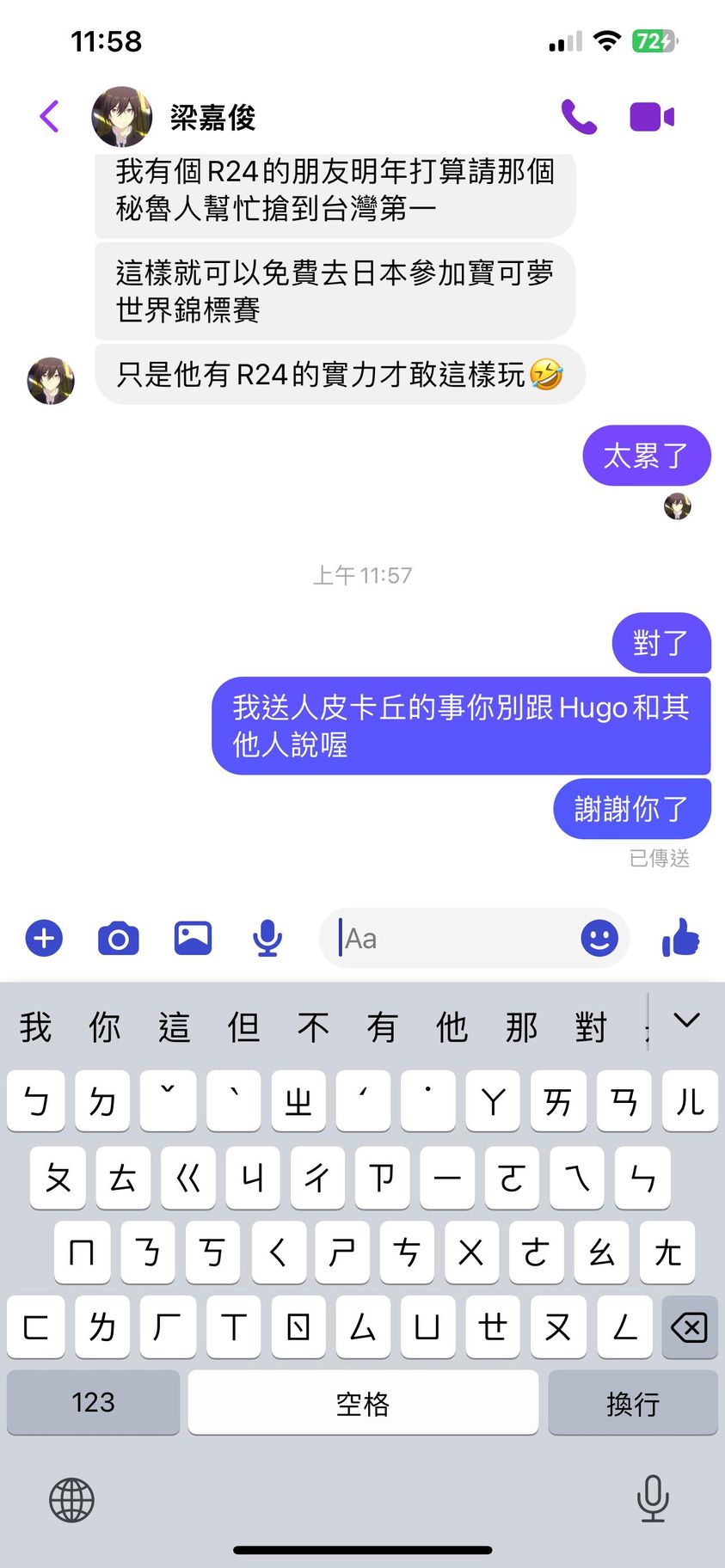Image resolution: width=725 pixels, height=1568 pixels.
Task: Expand the keyboard suggestion list
Action: (x=686, y=1021)
